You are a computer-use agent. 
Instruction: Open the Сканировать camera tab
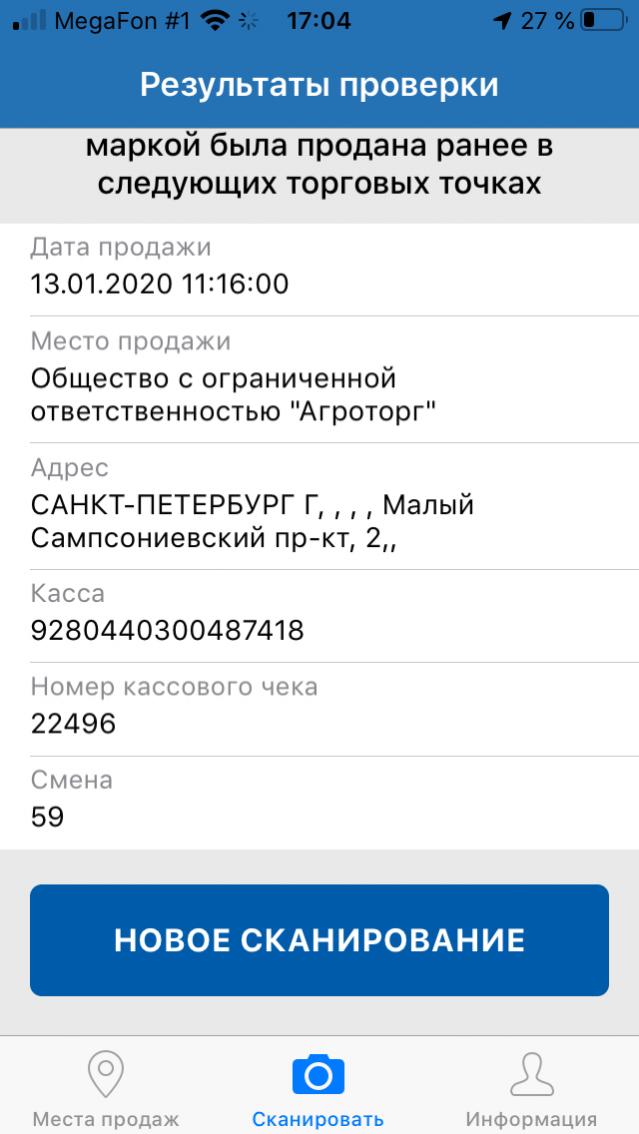pyautogui.click(x=318, y=1088)
